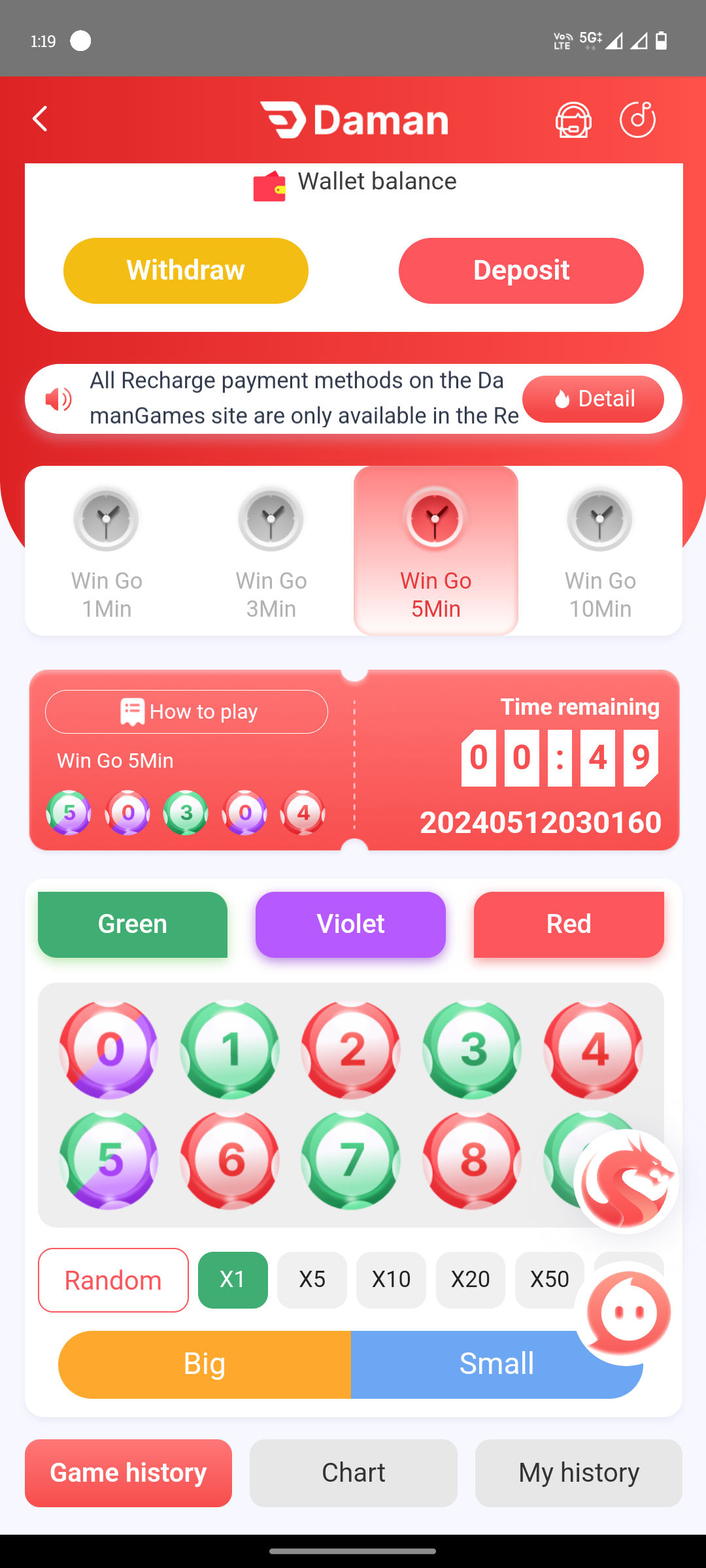Switch to Win Go 1Min
The width and height of the screenshot is (706, 1568).
(107, 551)
